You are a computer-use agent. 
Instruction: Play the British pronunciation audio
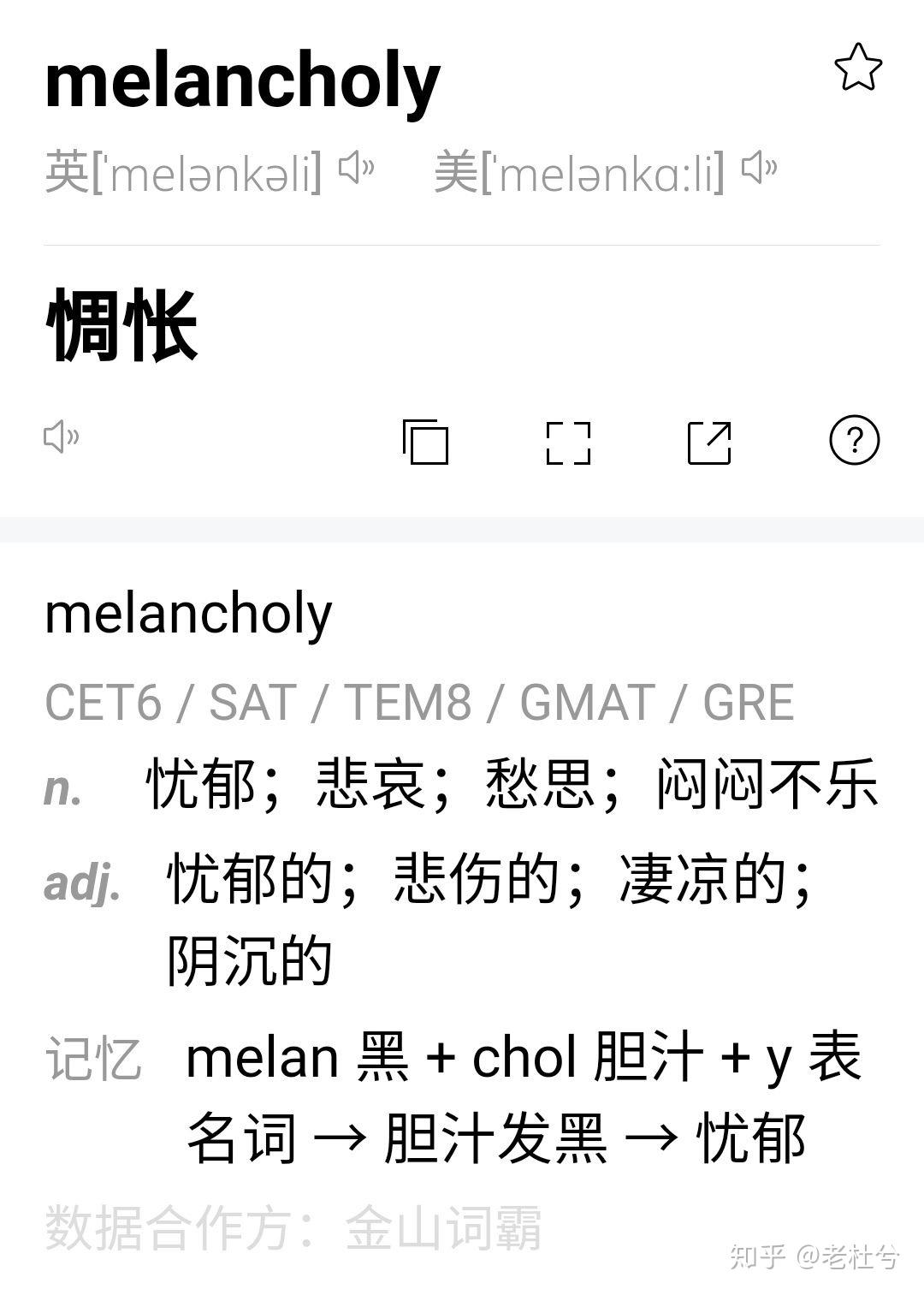(x=356, y=168)
